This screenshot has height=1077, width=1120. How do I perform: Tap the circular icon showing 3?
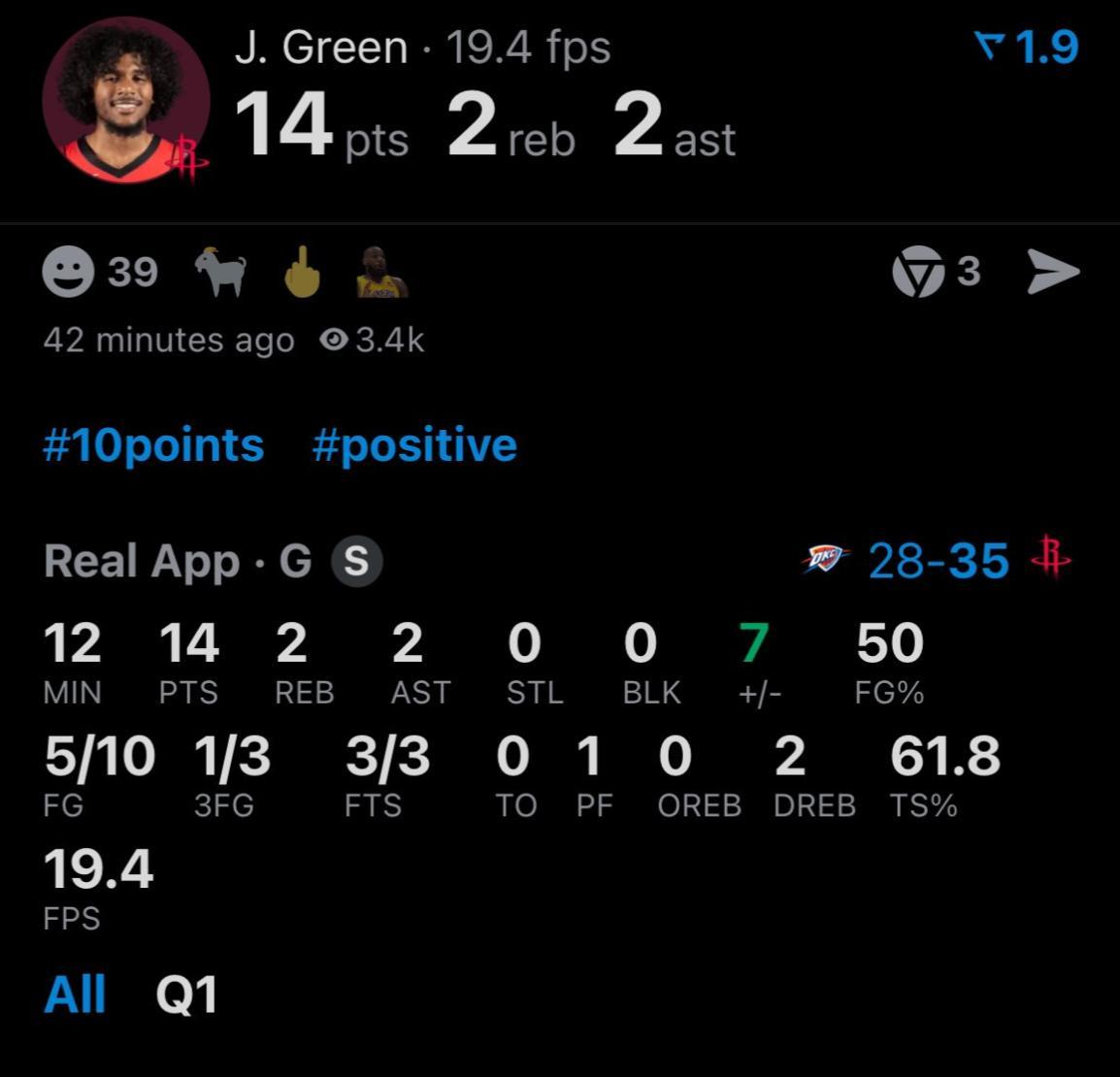pyautogui.click(x=917, y=272)
